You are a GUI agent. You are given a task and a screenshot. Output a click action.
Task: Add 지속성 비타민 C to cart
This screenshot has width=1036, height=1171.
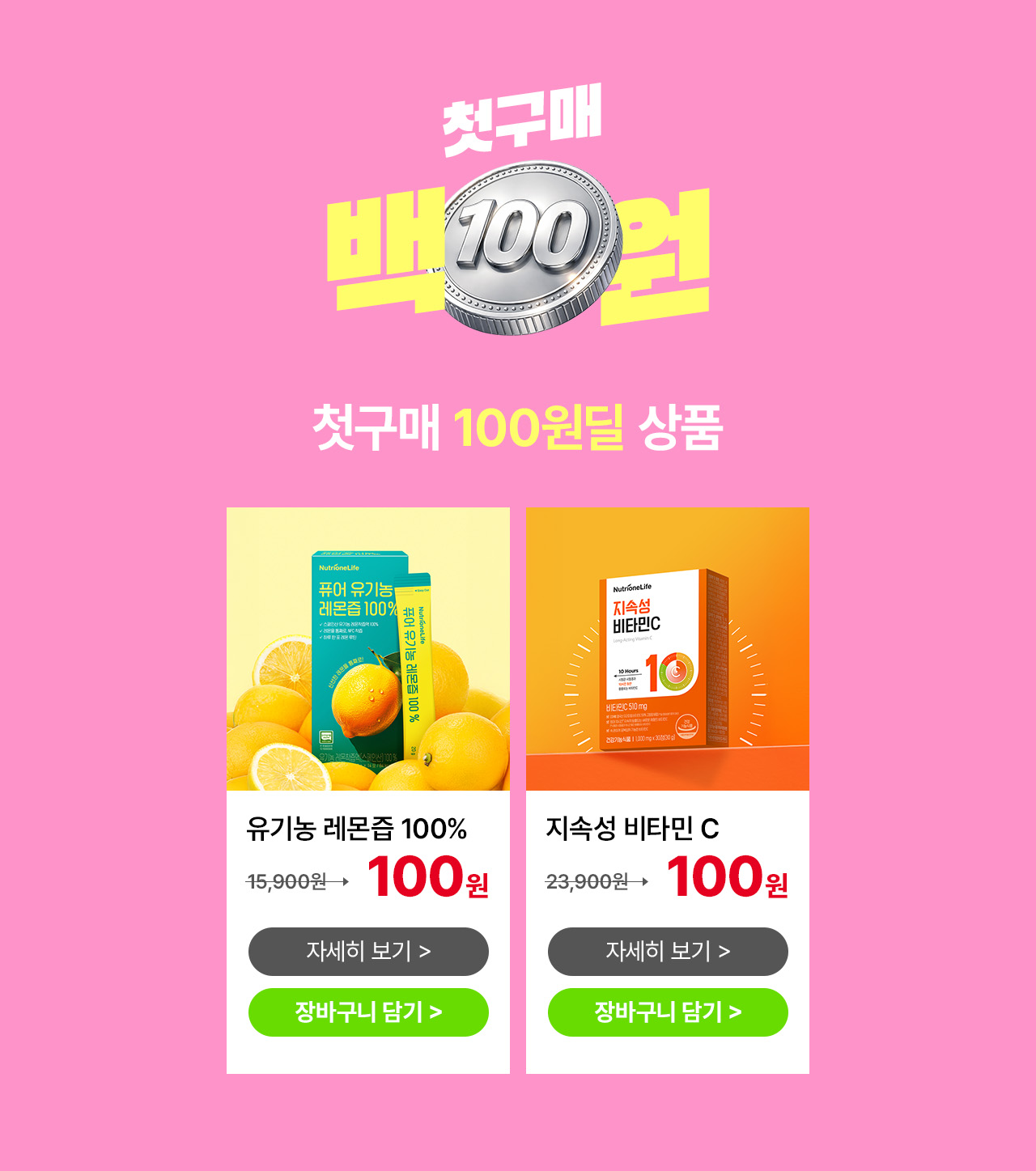tap(668, 1012)
